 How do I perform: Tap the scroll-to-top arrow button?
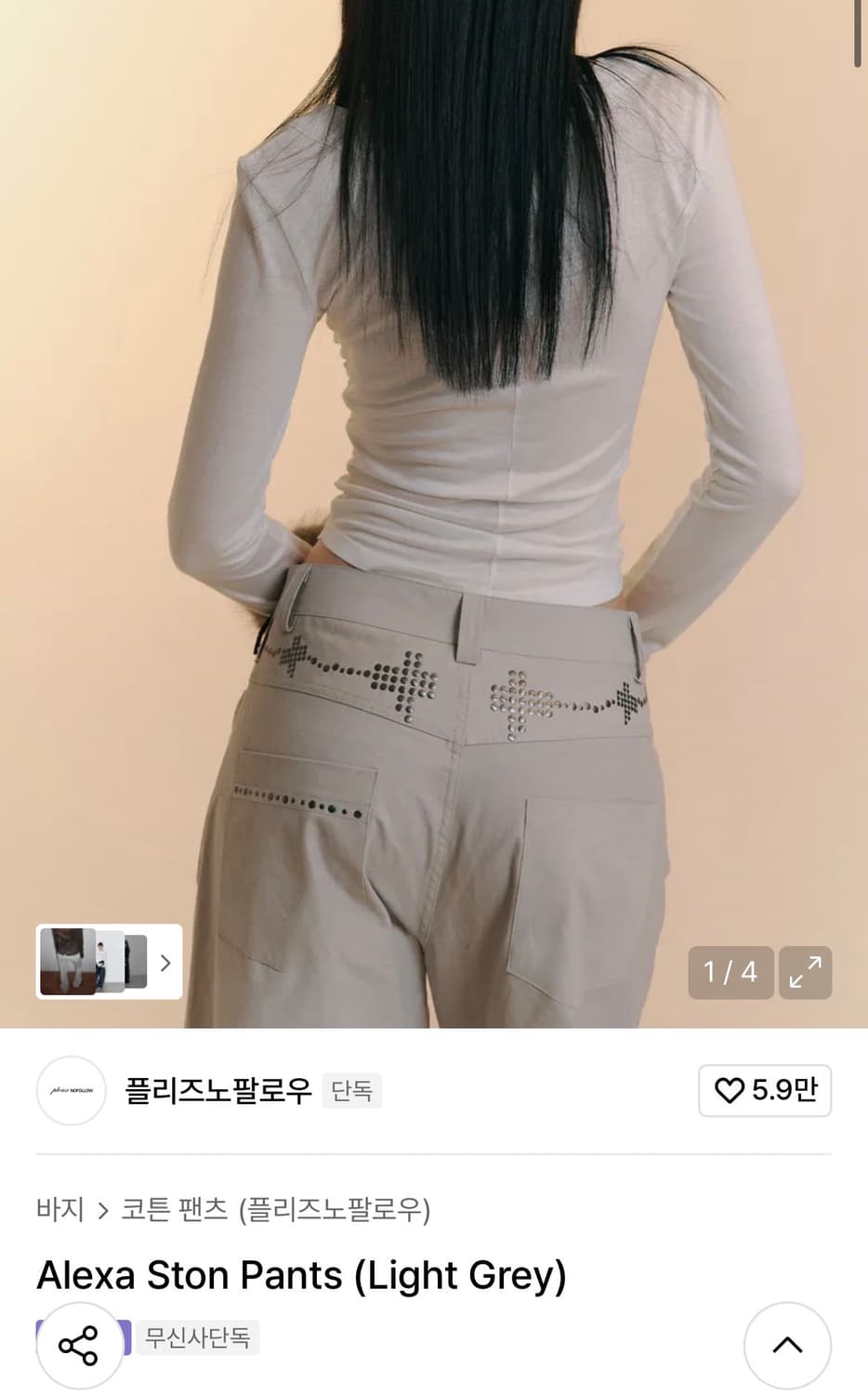click(788, 1345)
